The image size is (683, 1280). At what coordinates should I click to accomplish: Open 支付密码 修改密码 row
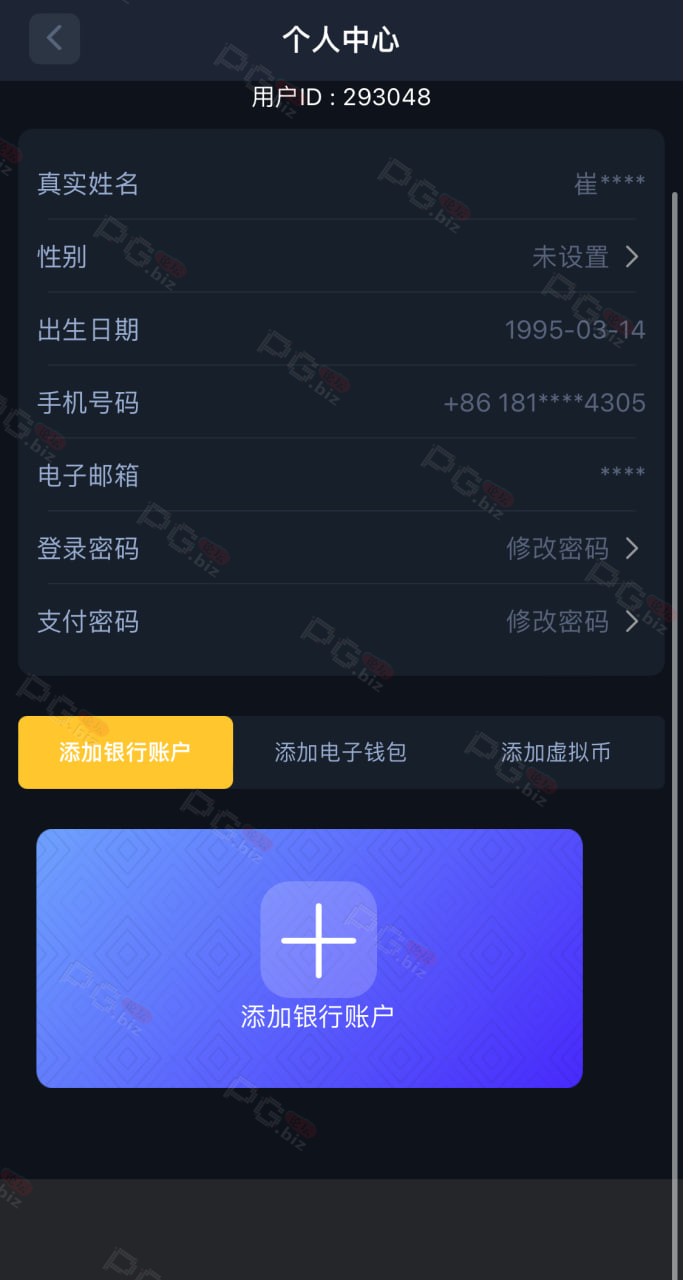341,621
